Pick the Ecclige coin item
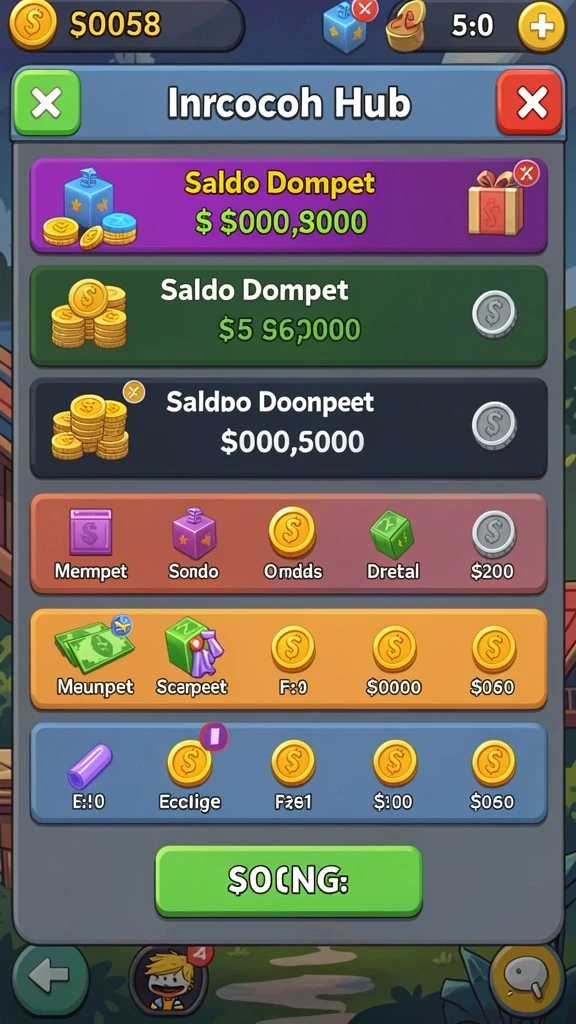Screen dimensions: 576x1024 [190, 774]
